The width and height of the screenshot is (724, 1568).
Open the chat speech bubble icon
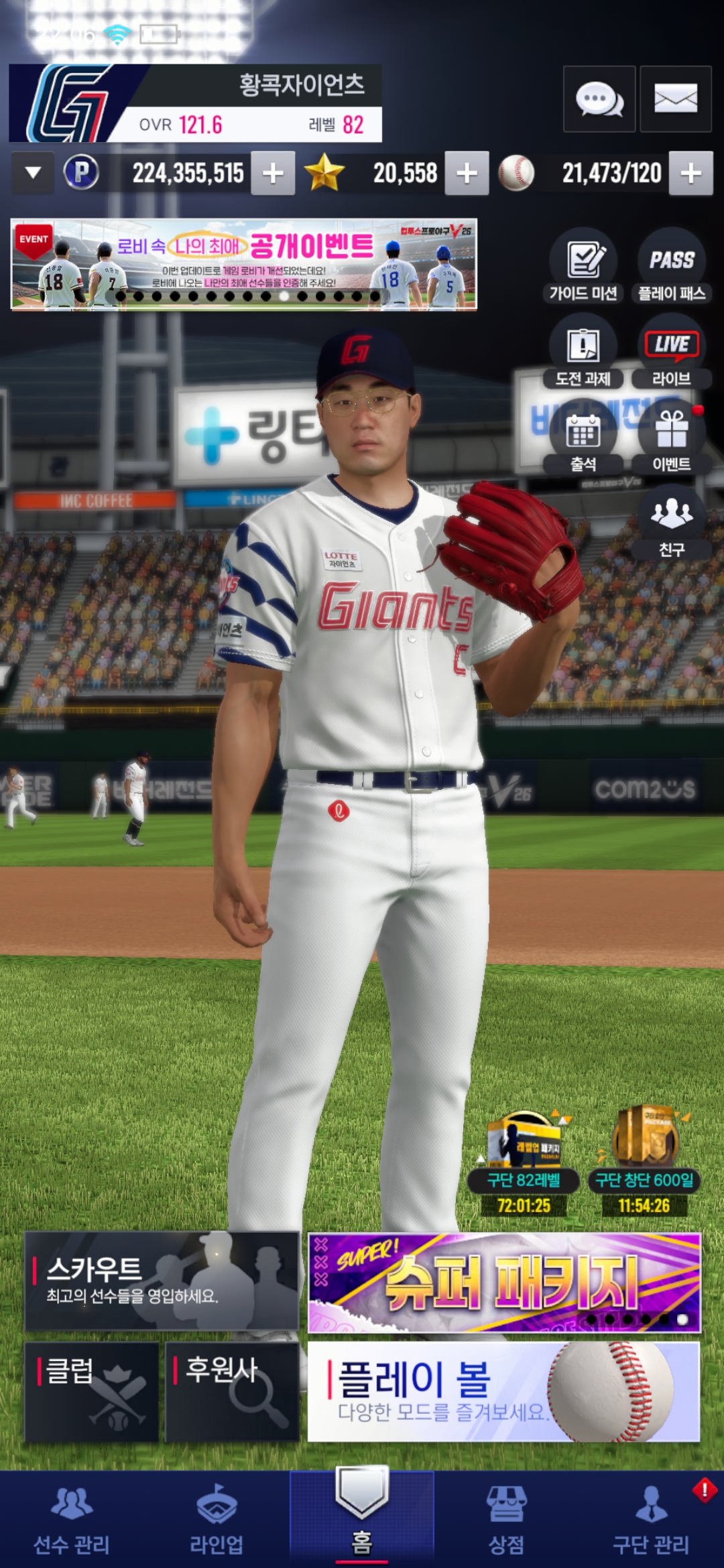(599, 99)
